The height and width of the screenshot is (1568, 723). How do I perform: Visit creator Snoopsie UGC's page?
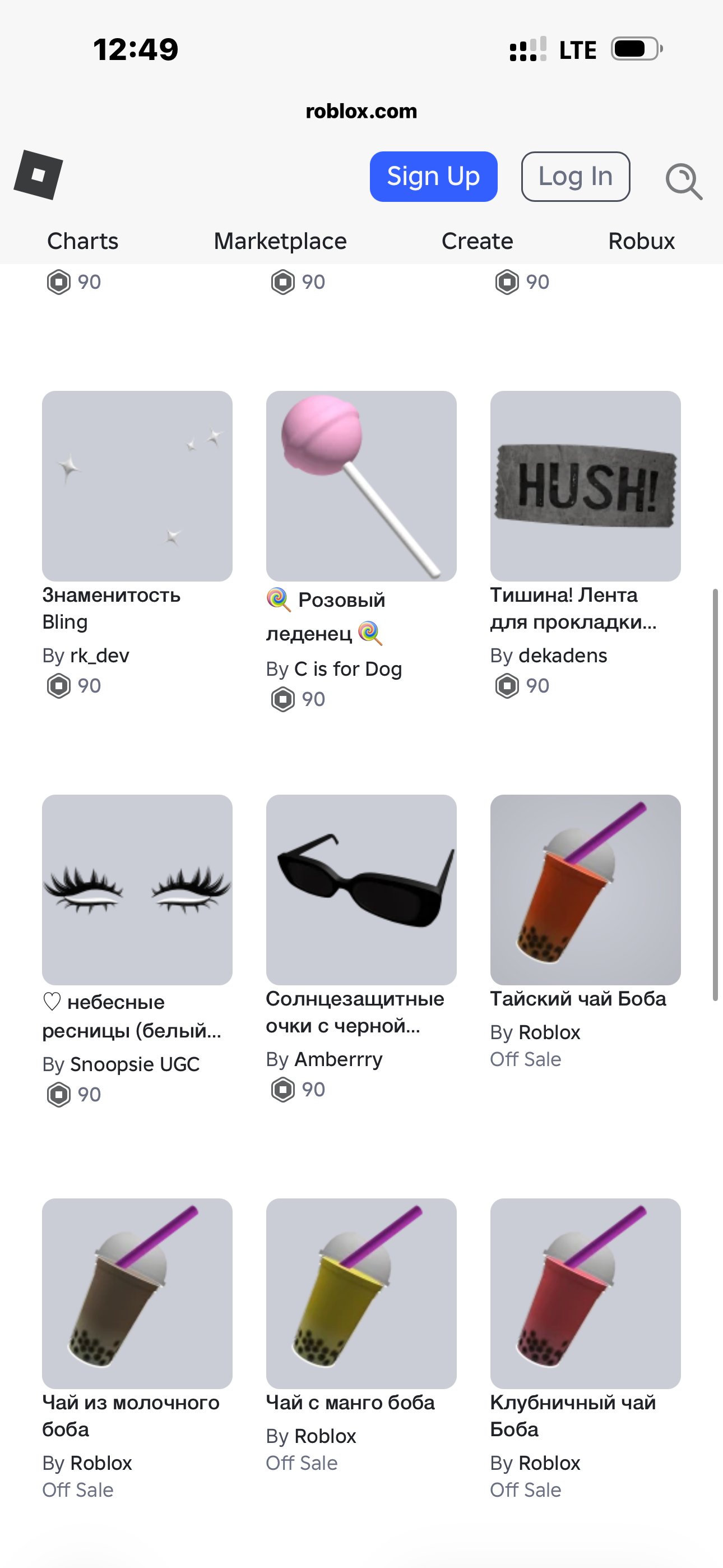click(135, 1064)
